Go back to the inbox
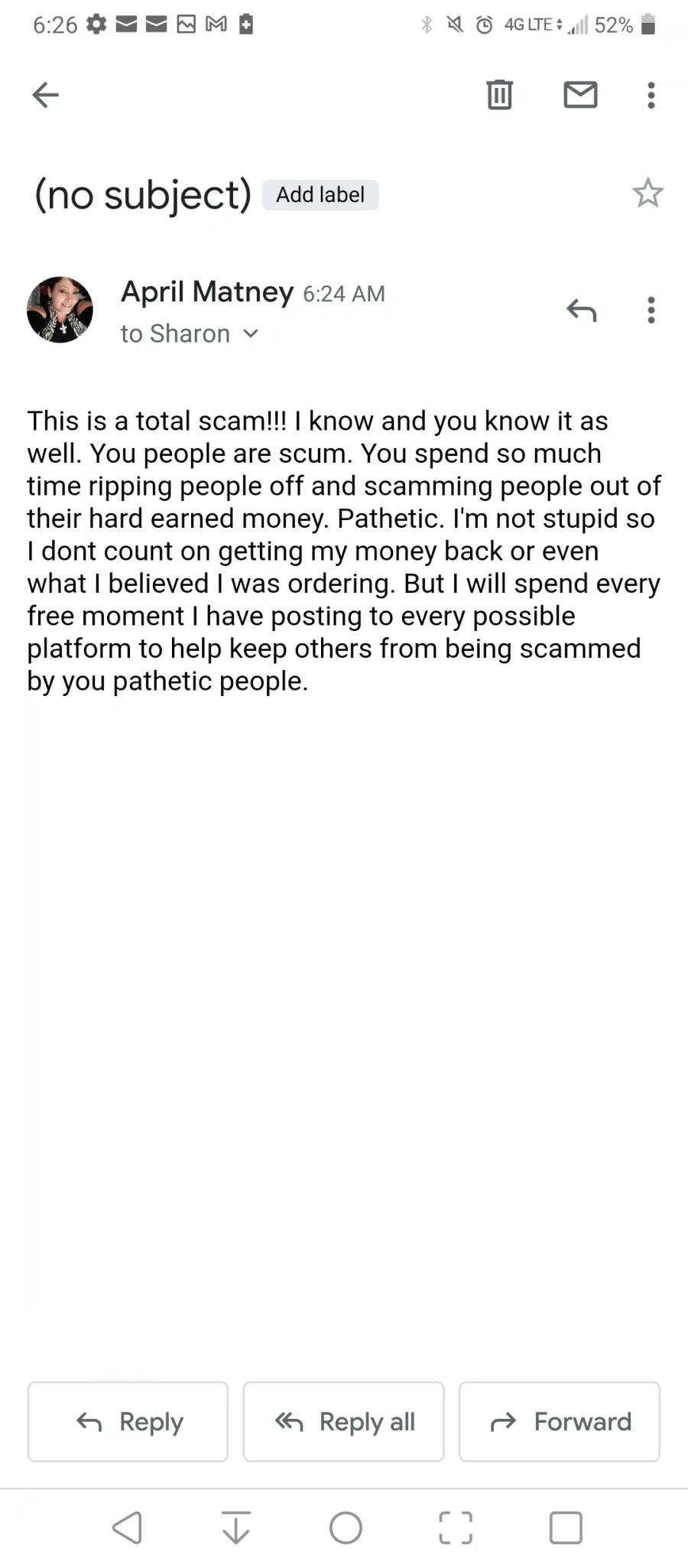 [x=46, y=95]
